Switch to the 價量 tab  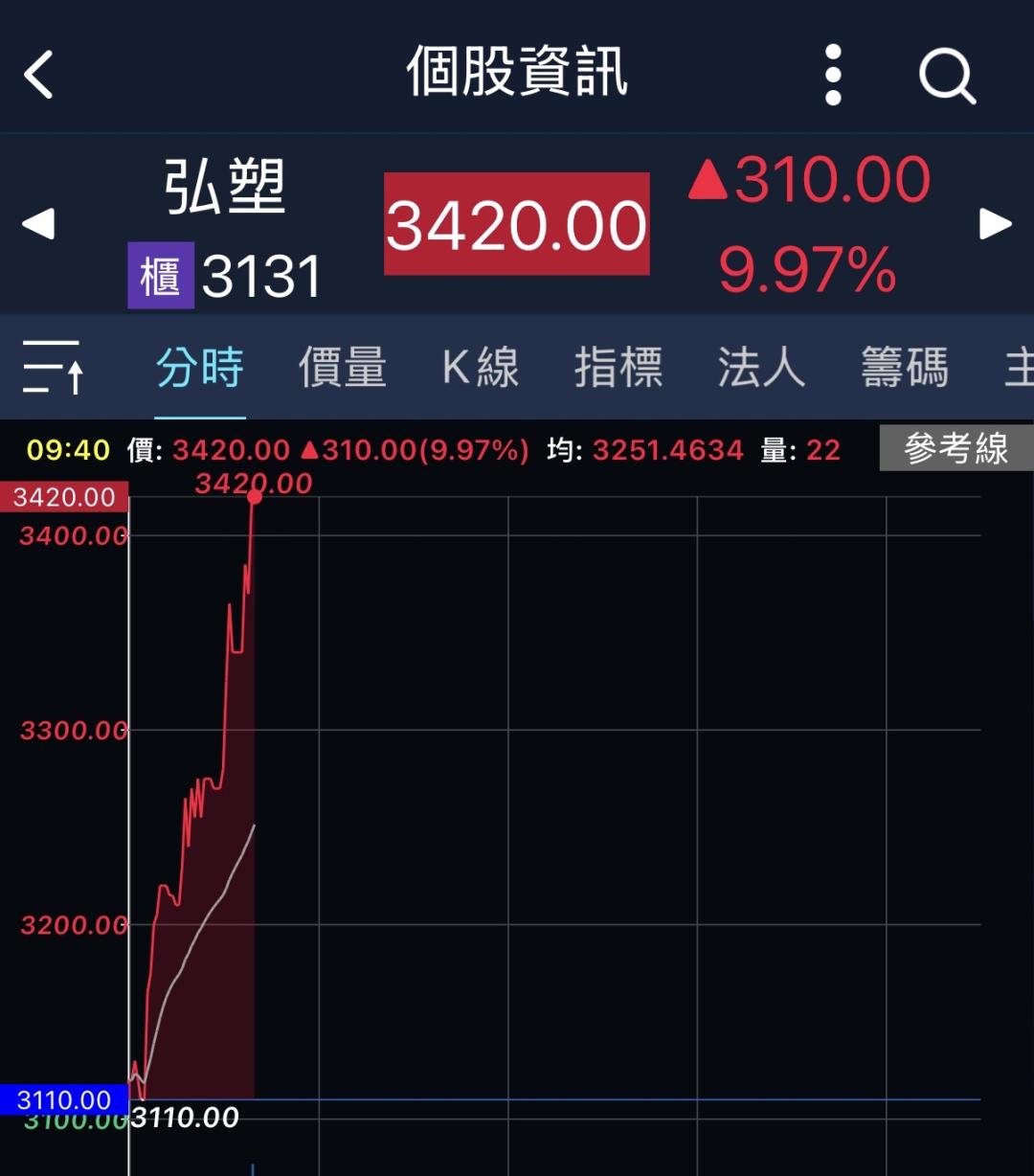pyautogui.click(x=343, y=368)
